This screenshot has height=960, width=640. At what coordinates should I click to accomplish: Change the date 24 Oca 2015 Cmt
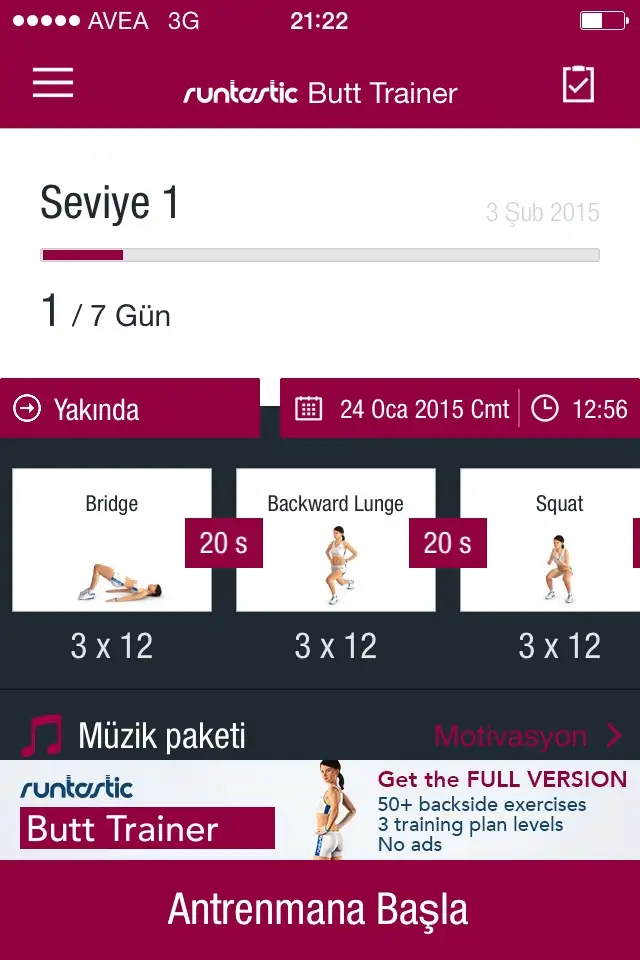point(405,408)
